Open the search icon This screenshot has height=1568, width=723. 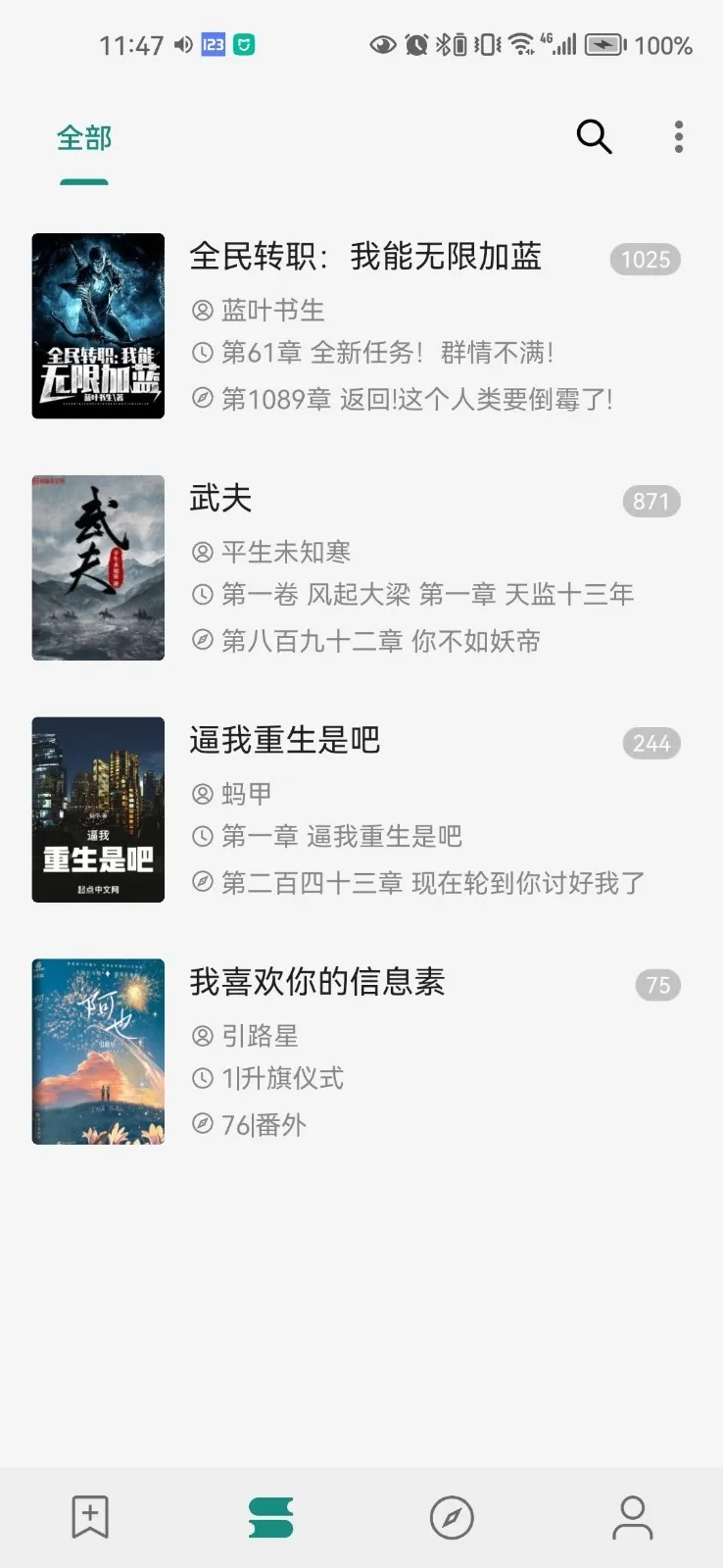[594, 137]
